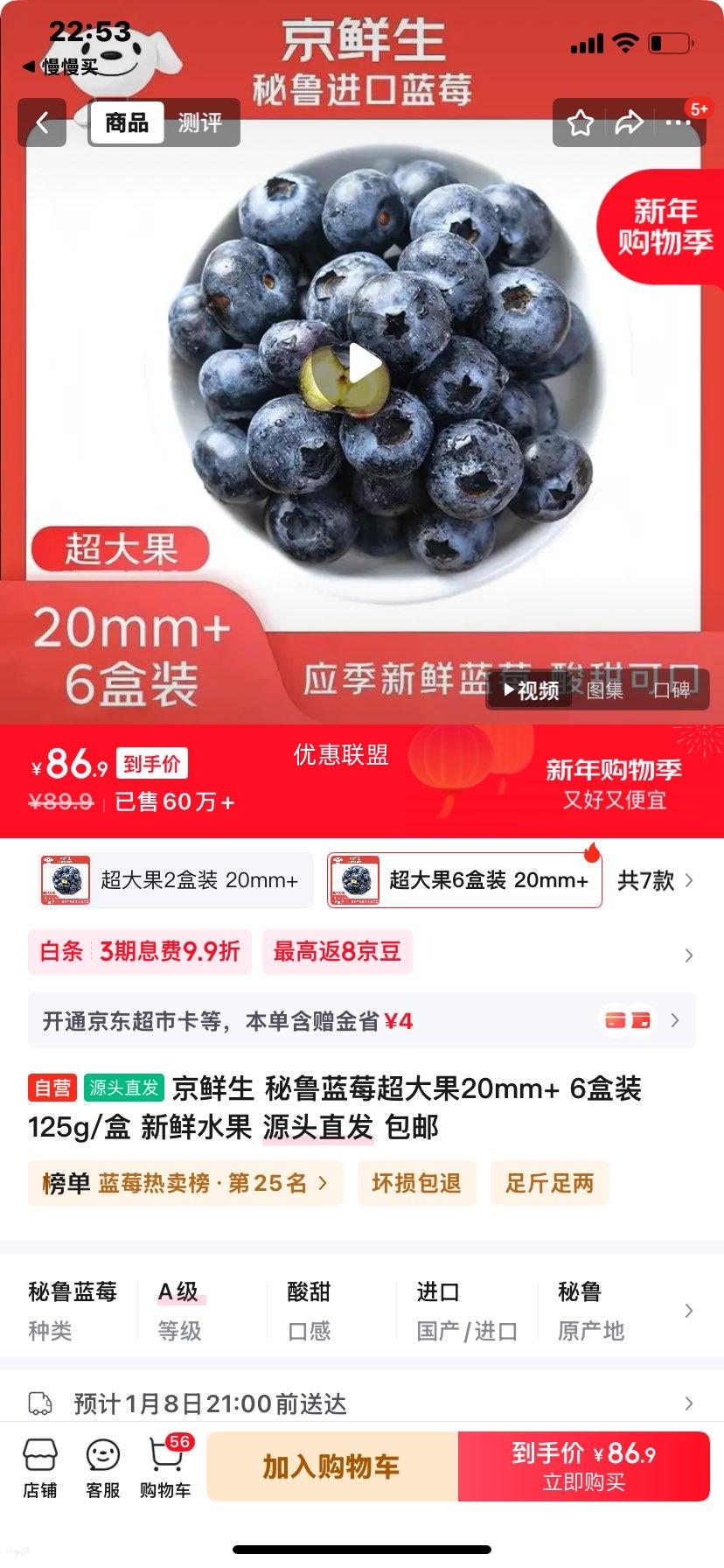This screenshot has width=724, height=1568.
Task: Favorite the product with the star icon
Action: coord(579,123)
